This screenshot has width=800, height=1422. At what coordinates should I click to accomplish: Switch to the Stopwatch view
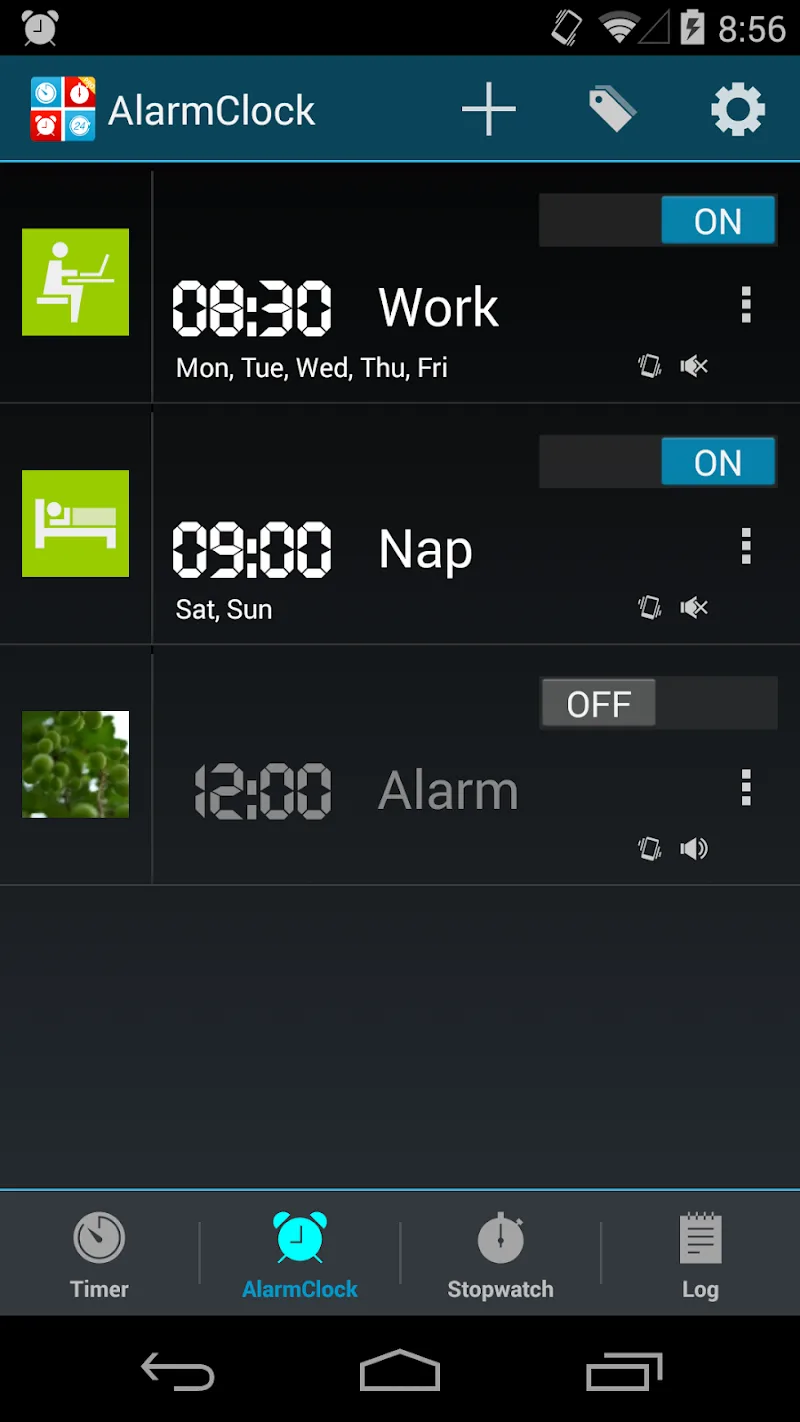coord(500,1255)
